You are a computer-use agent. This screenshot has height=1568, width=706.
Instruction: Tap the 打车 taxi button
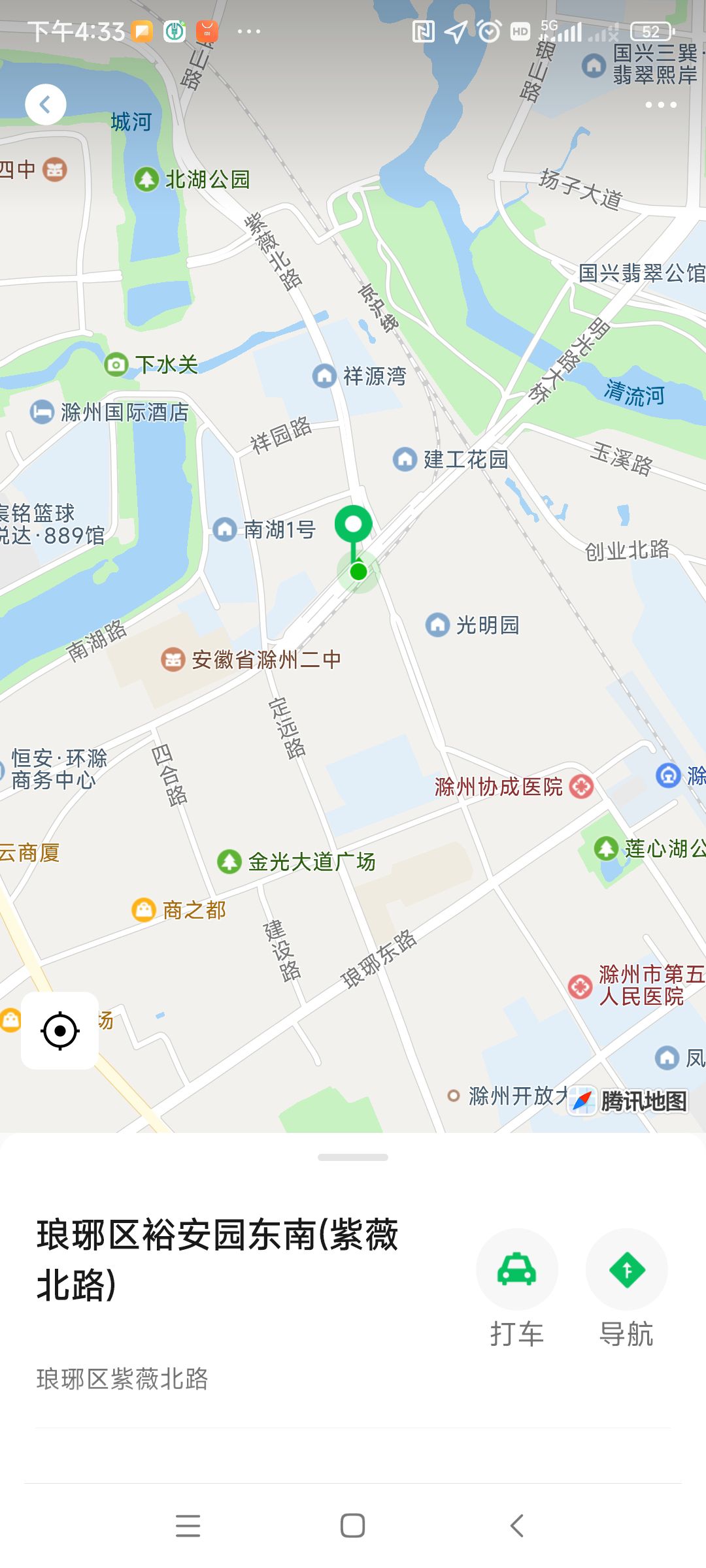coord(516,1269)
